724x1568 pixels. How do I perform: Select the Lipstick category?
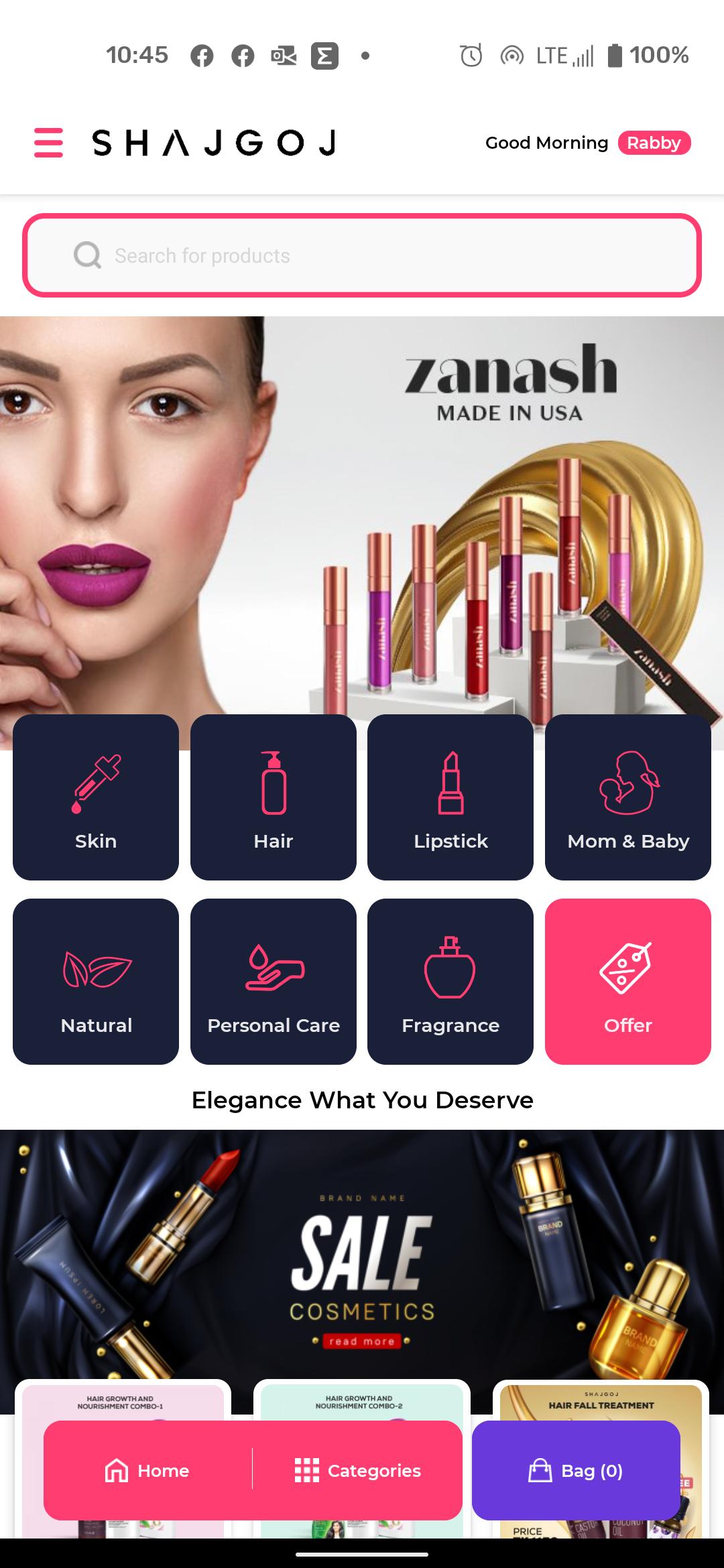coord(450,797)
